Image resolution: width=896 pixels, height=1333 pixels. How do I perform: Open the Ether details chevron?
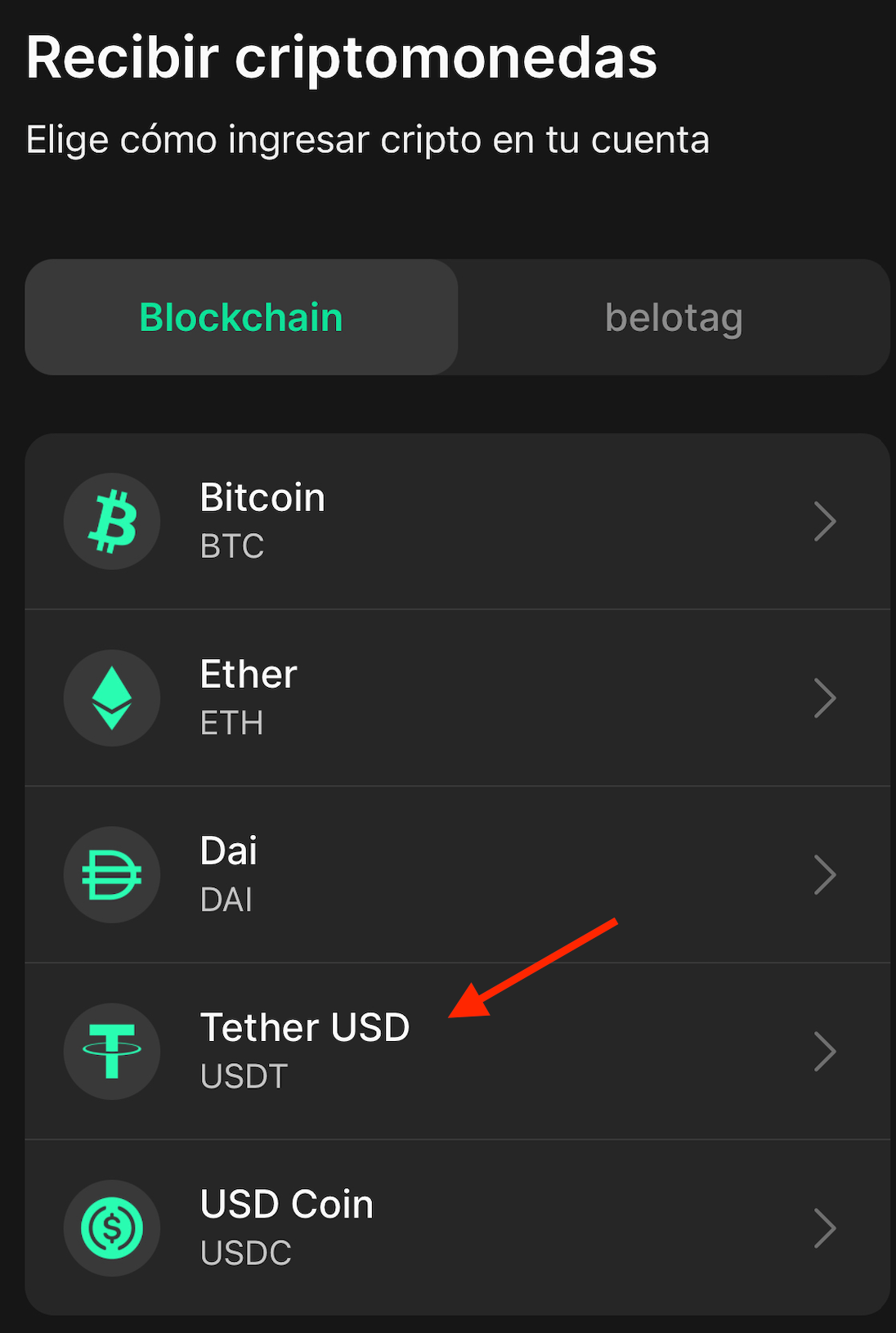pos(824,698)
